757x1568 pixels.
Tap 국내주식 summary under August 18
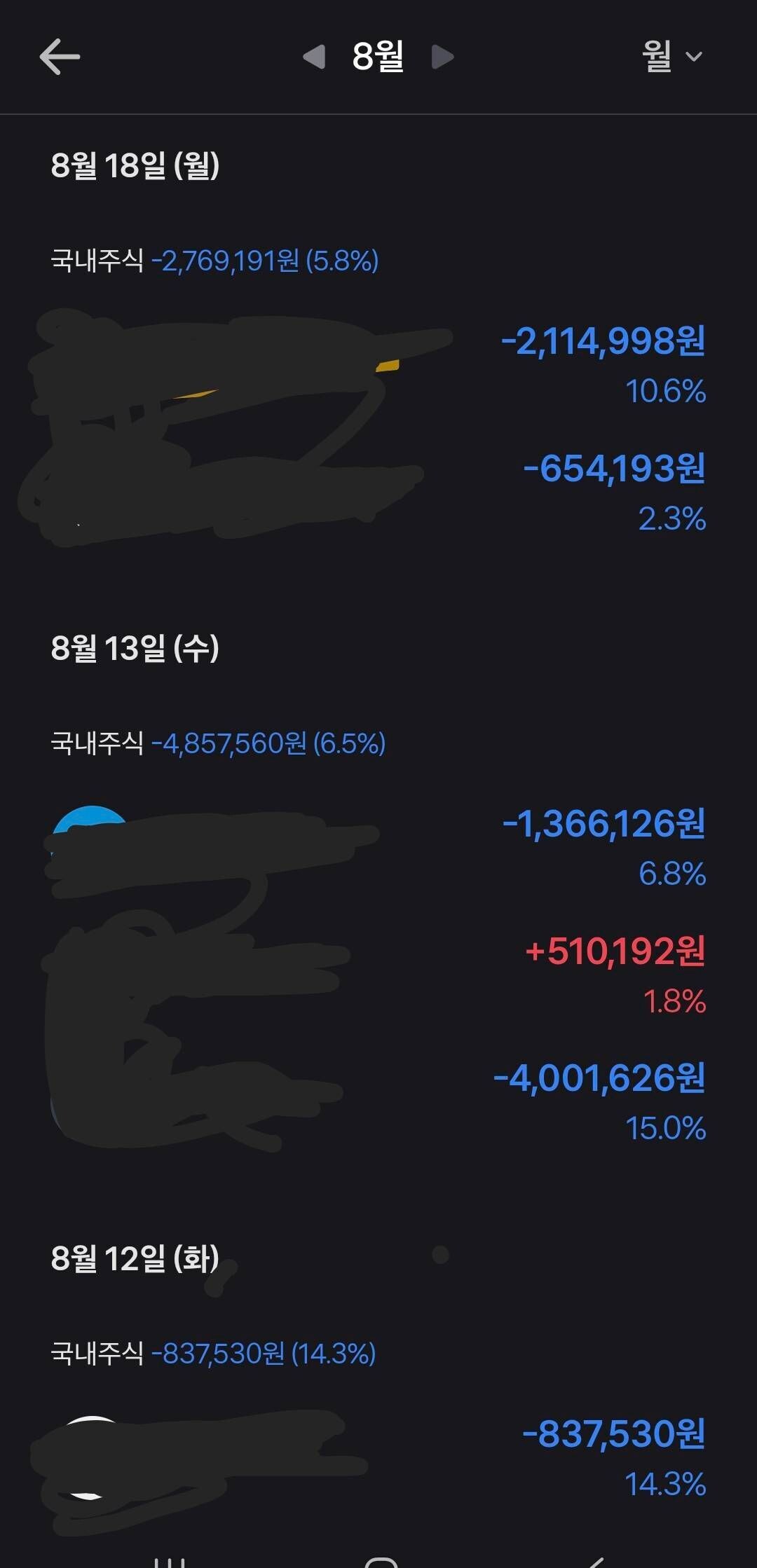coord(214,261)
